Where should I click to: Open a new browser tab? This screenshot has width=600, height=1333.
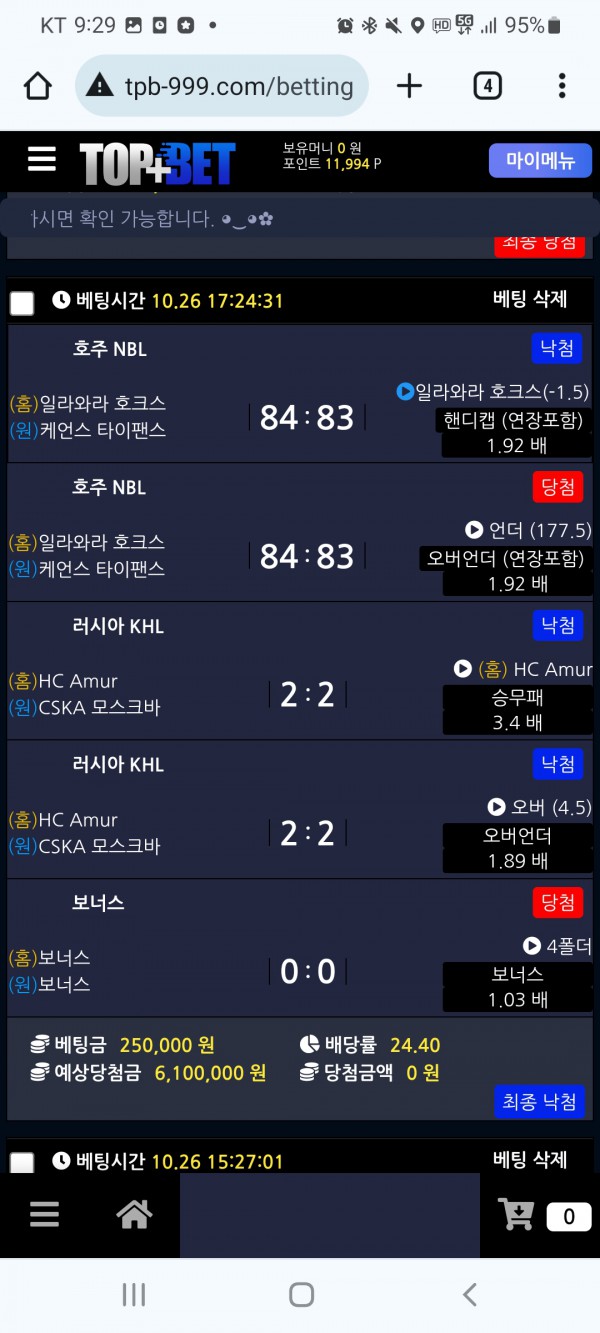(x=410, y=86)
